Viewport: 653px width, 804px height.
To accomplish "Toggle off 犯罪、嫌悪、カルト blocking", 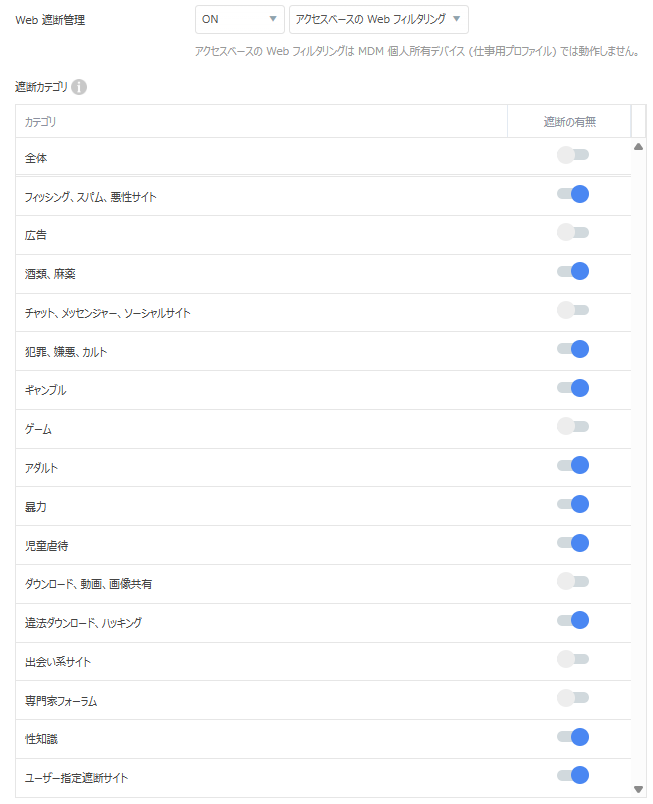I will 573,349.
